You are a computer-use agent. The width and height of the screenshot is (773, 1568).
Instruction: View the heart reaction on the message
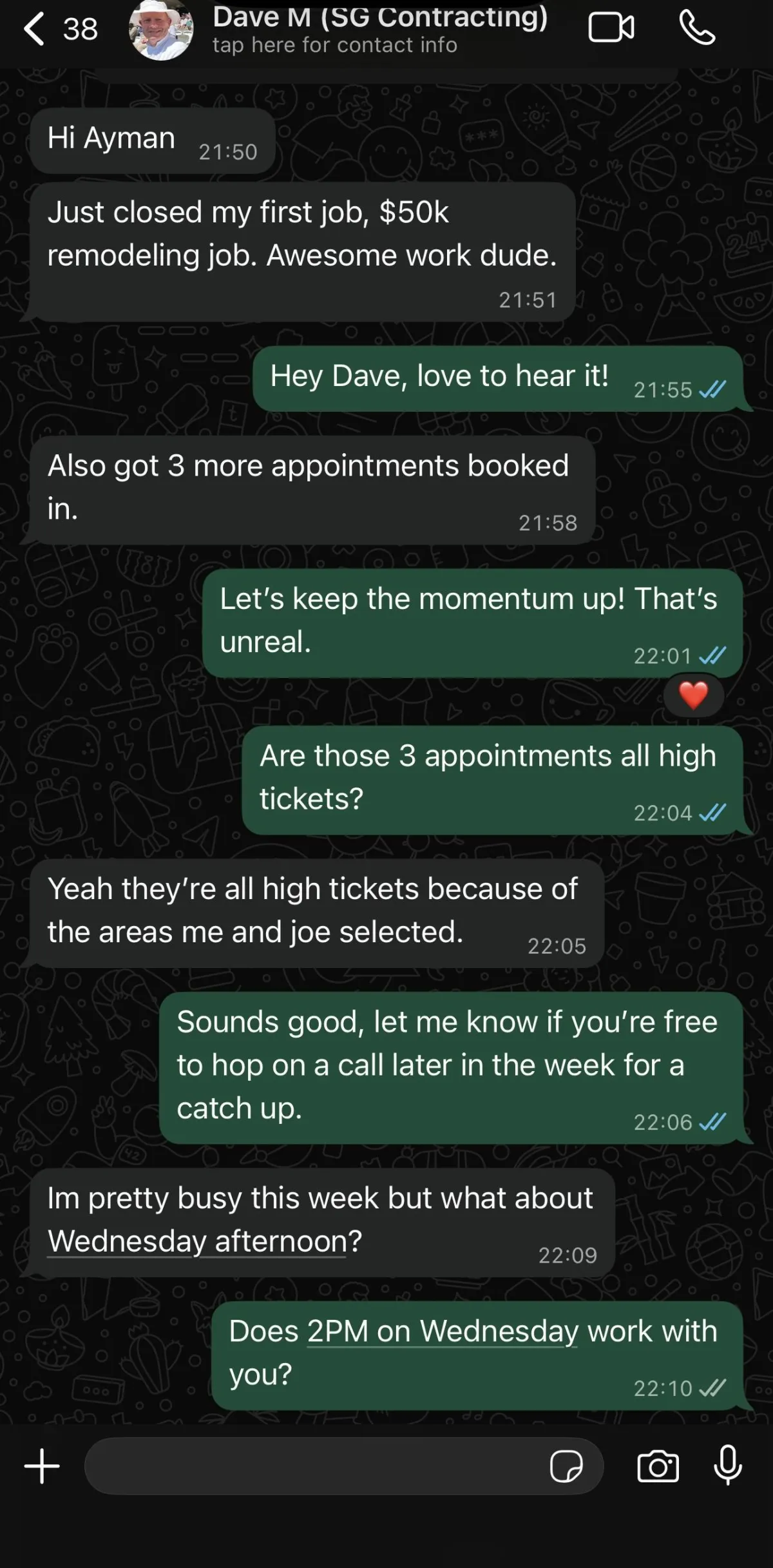tap(694, 695)
